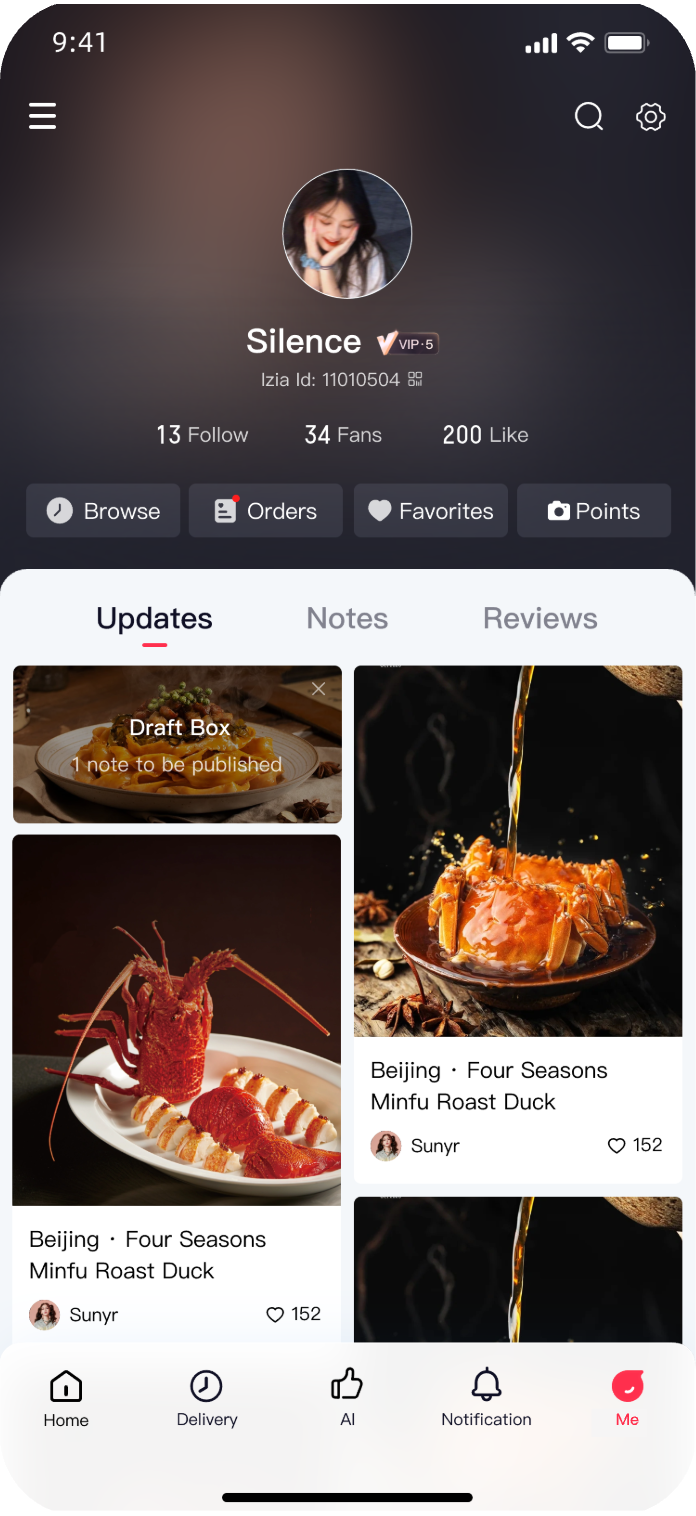
Task: Dismiss the Draft Box banner
Action: coord(319,689)
